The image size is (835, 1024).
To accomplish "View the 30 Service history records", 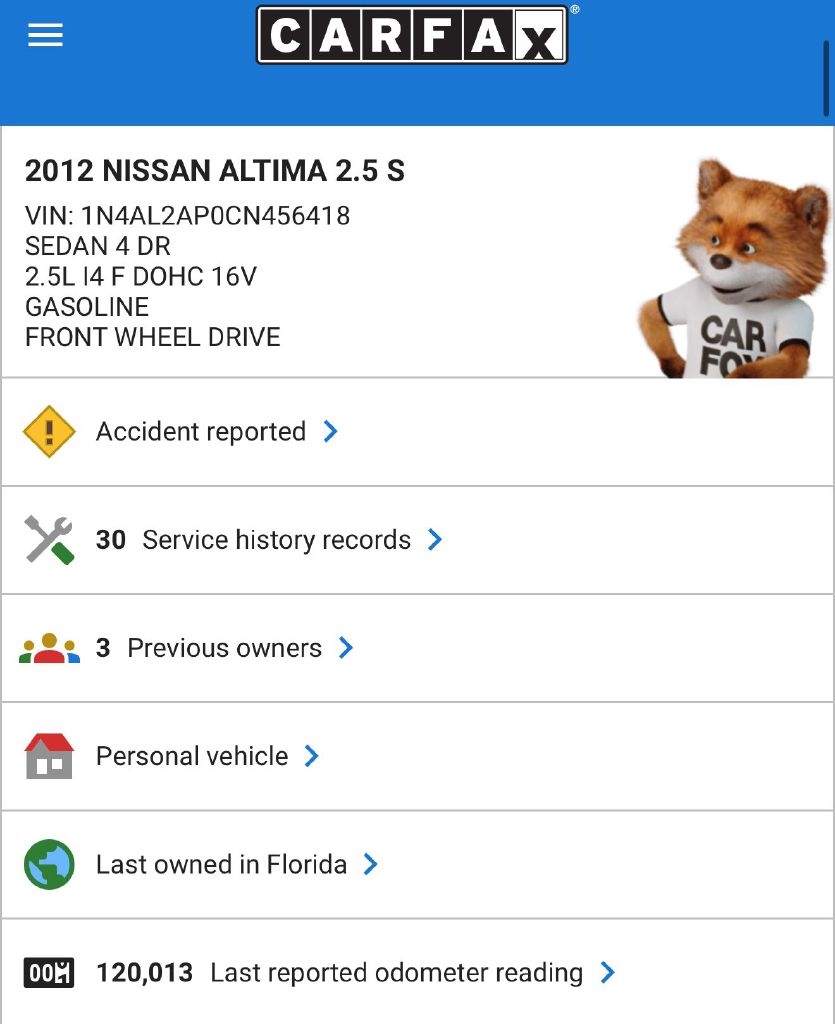I will coord(267,540).
